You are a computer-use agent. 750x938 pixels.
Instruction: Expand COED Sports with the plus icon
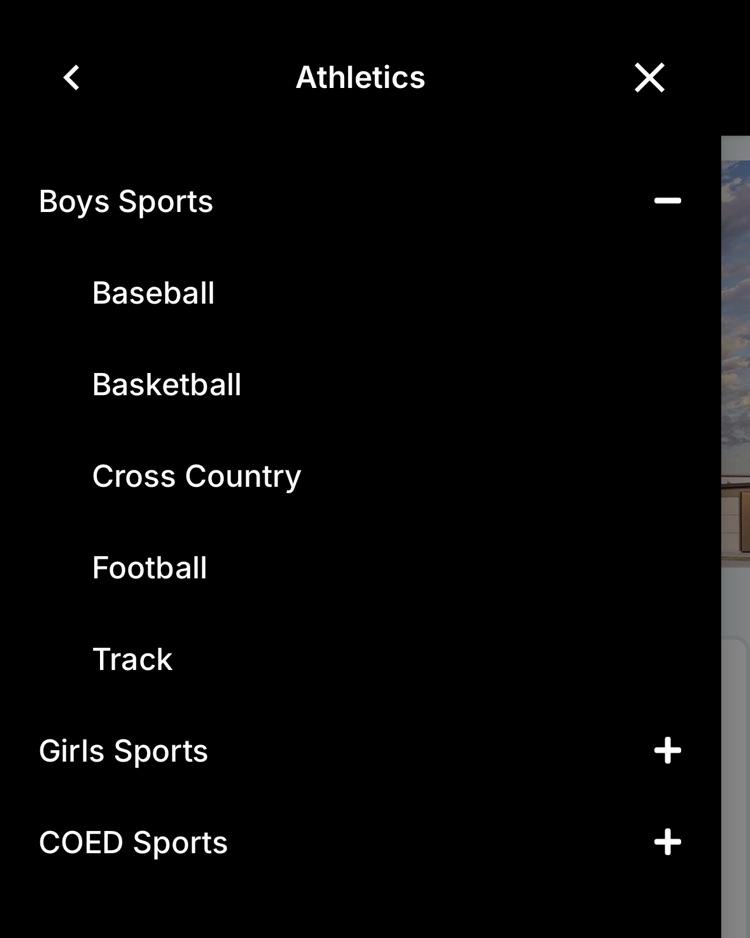tap(667, 842)
